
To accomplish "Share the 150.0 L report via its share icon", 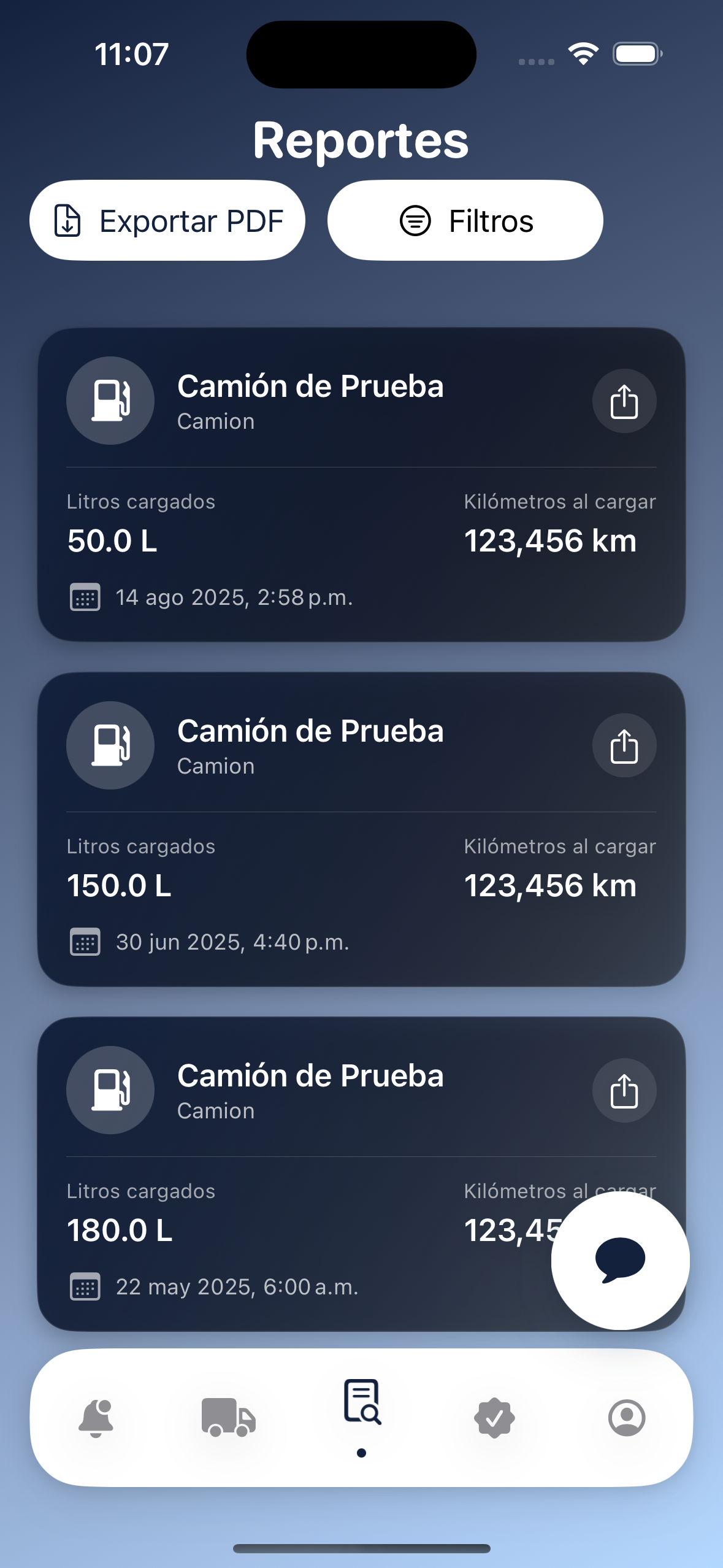I will [x=624, y=745].
